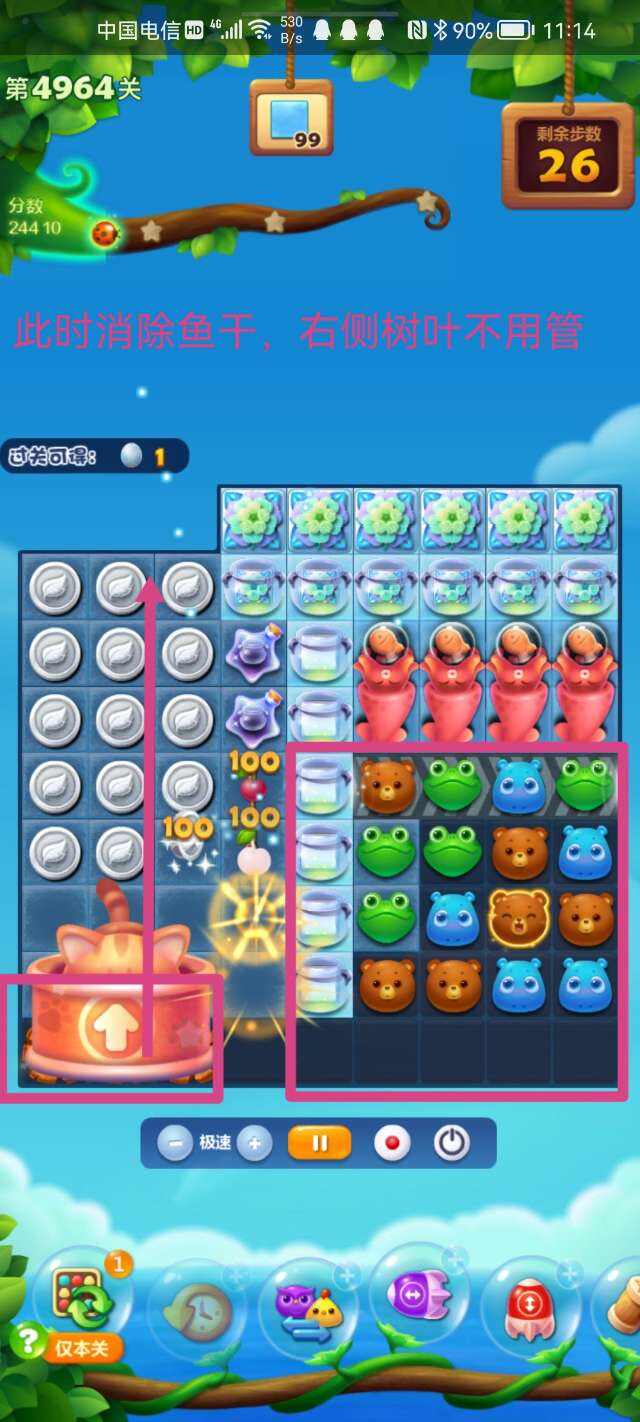Viewport: 640px width, 1422px height.
Task: Start recording with the red dot button
Action: tap(391, 1143)
